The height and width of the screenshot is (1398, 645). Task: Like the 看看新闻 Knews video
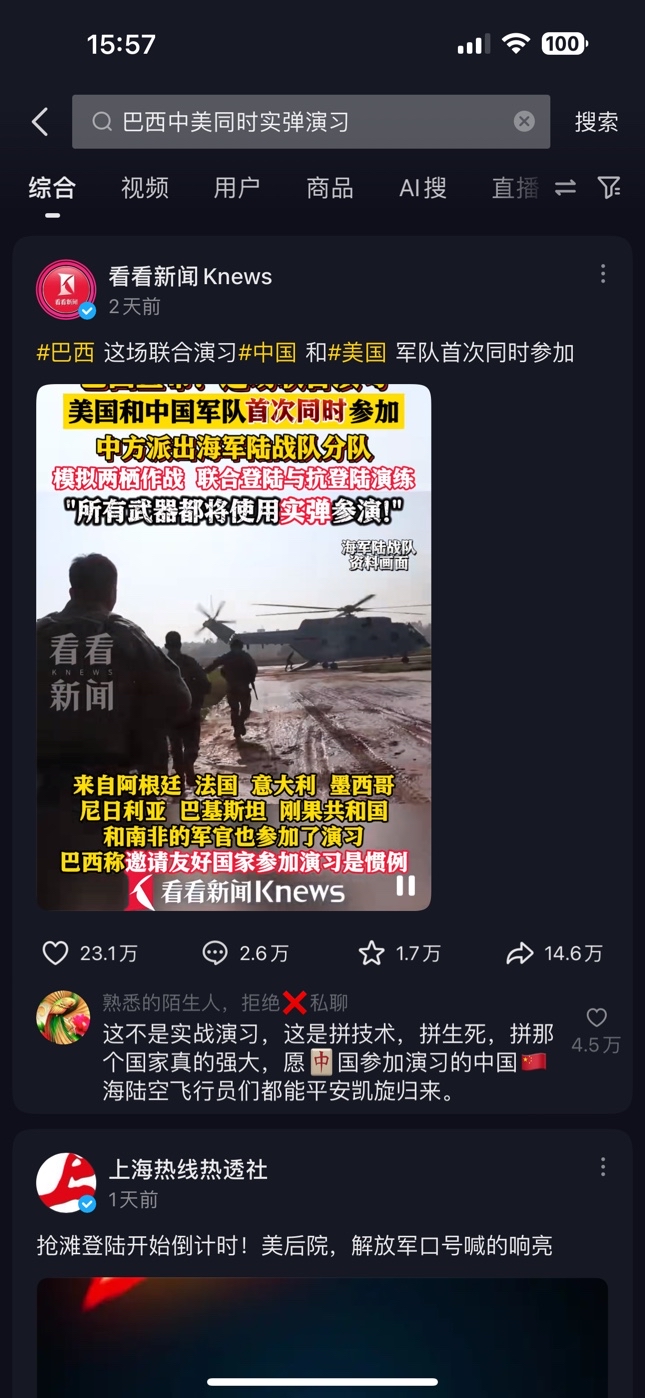56,953
